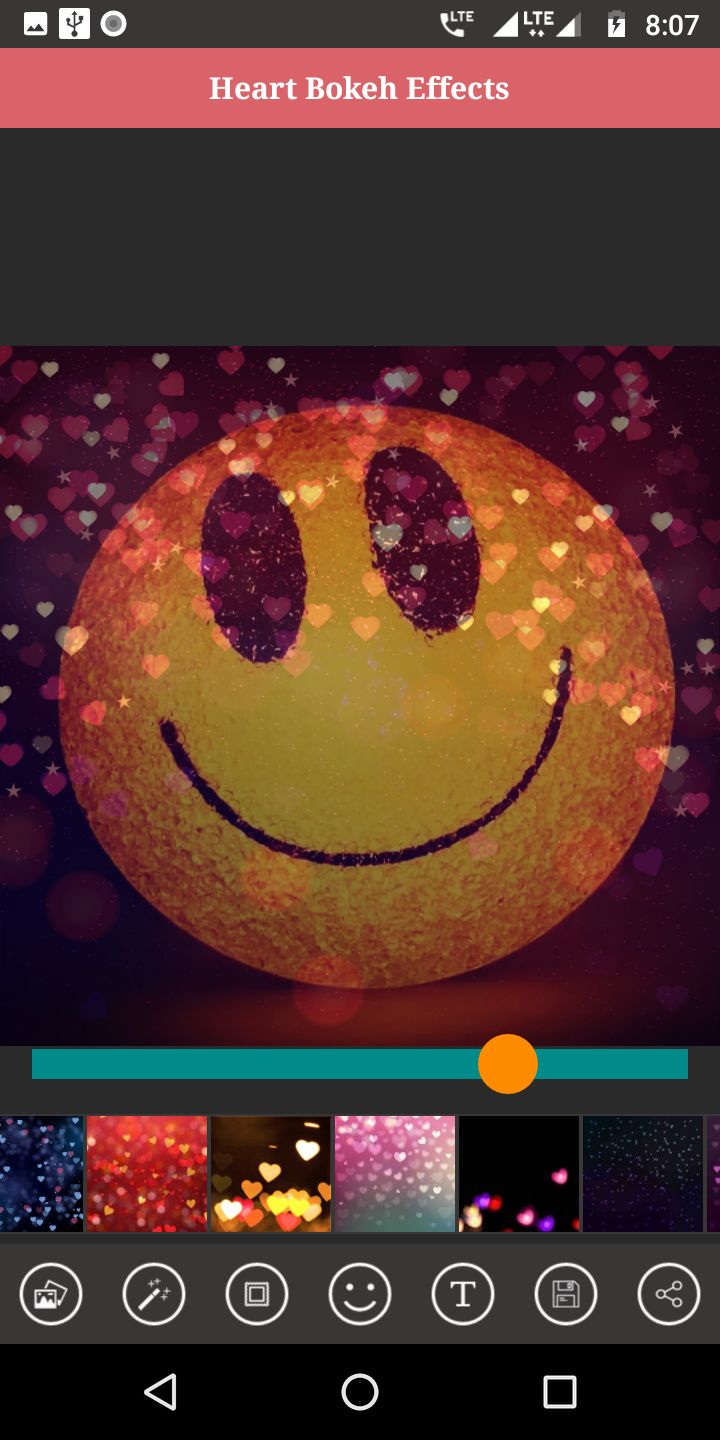Select the black background colorful hearts effect
Screen dimensions: 720x1440
click(519, 1174)
